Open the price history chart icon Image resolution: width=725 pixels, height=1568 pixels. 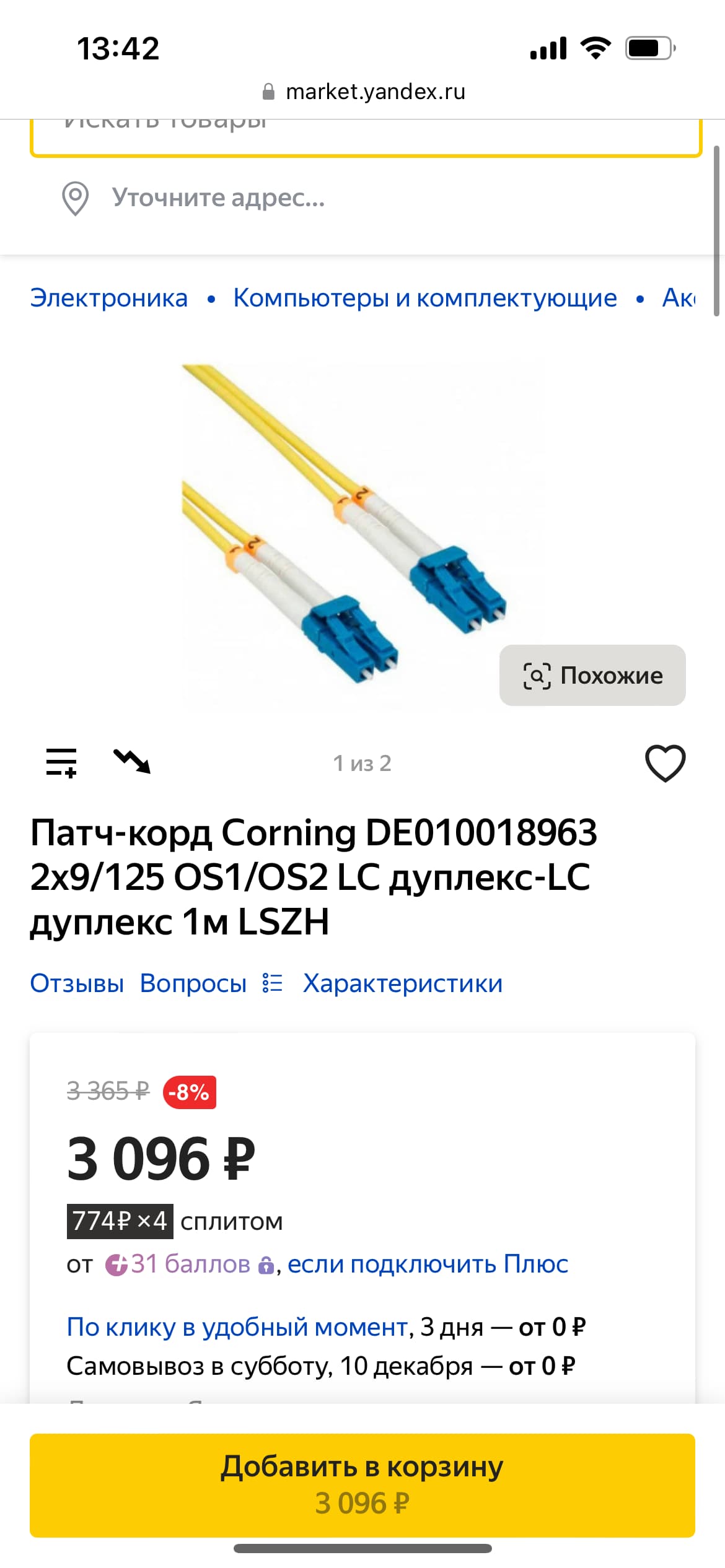tap(132, 762)
